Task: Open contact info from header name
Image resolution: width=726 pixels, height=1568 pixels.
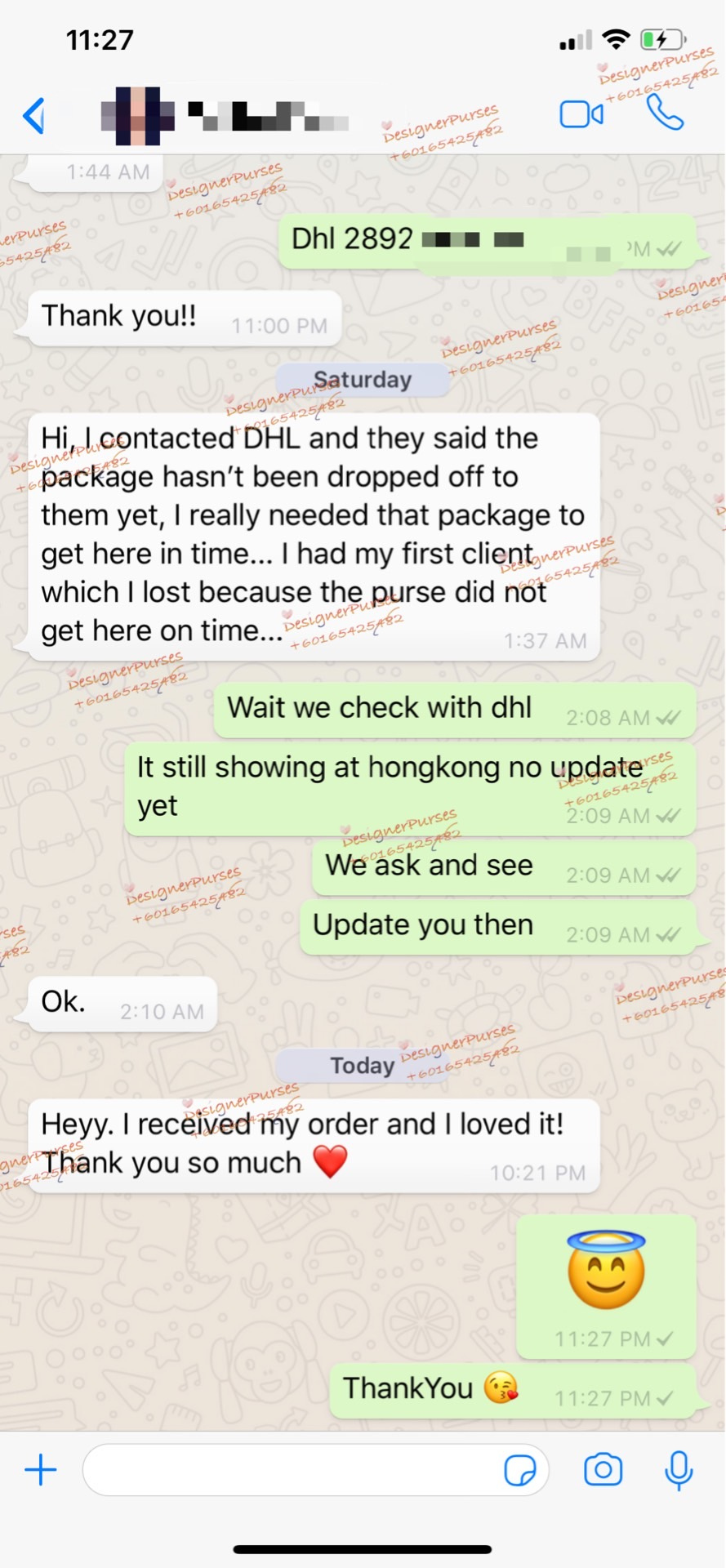Action: click(x=269, y=116)
